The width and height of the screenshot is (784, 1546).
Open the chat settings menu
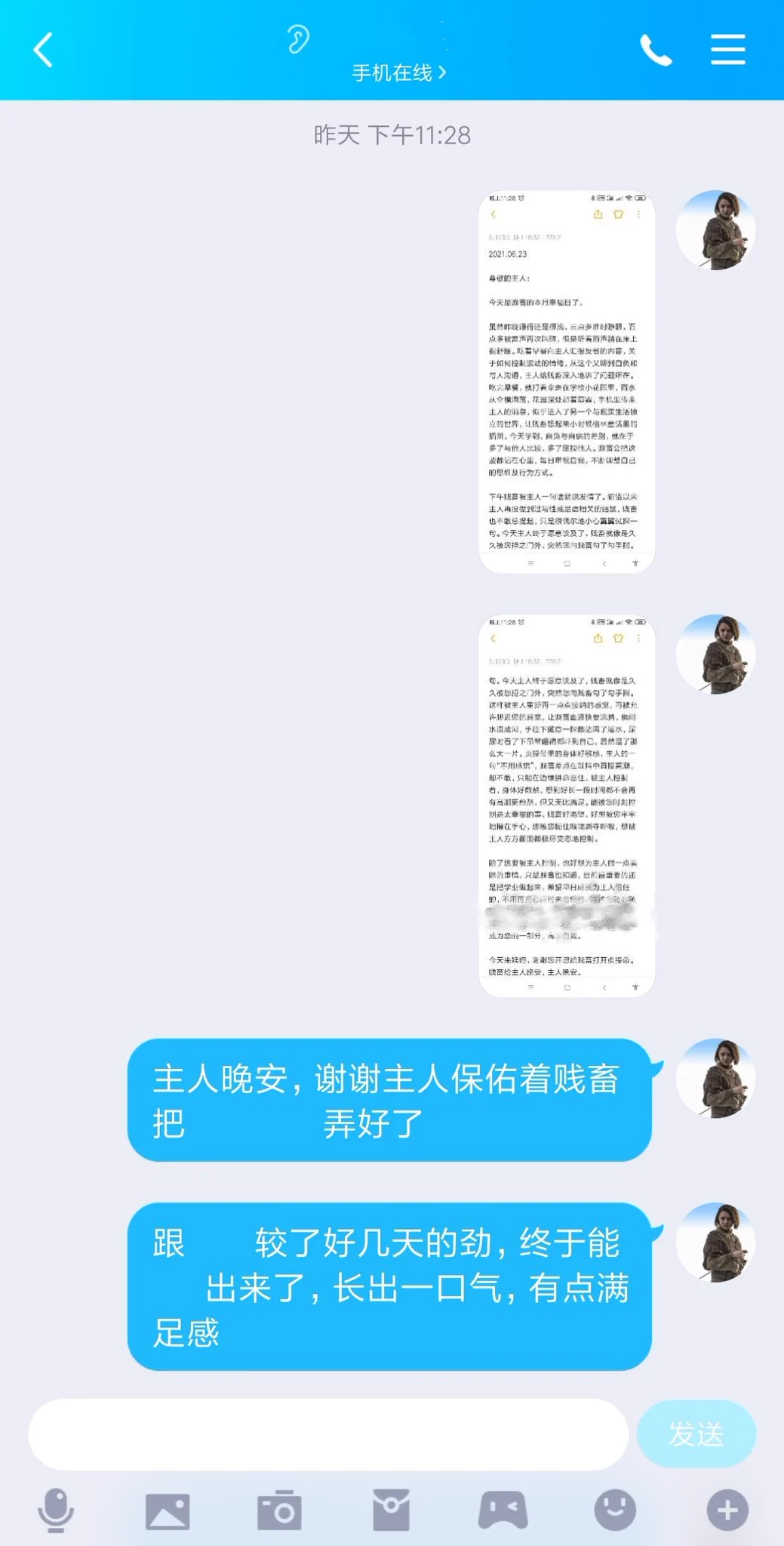[728, 50]
